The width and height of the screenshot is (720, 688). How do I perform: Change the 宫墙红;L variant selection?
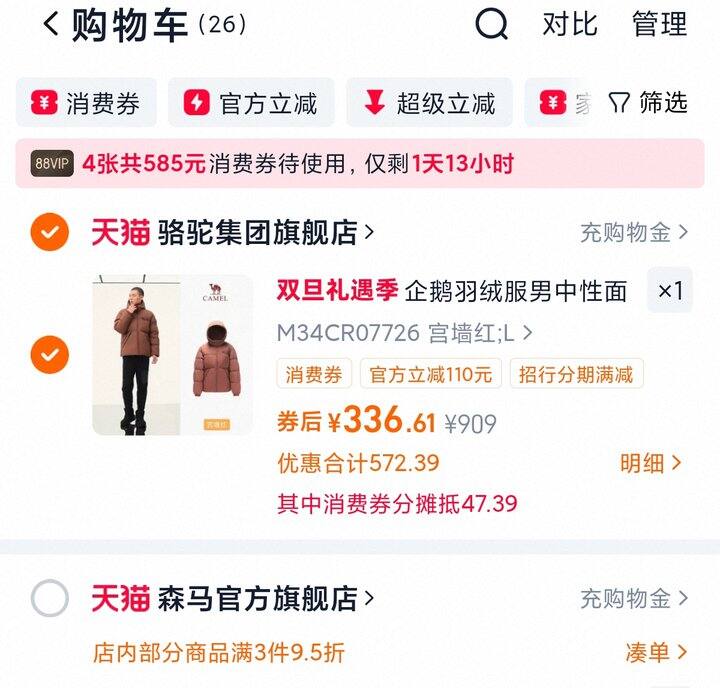[405, 333]
